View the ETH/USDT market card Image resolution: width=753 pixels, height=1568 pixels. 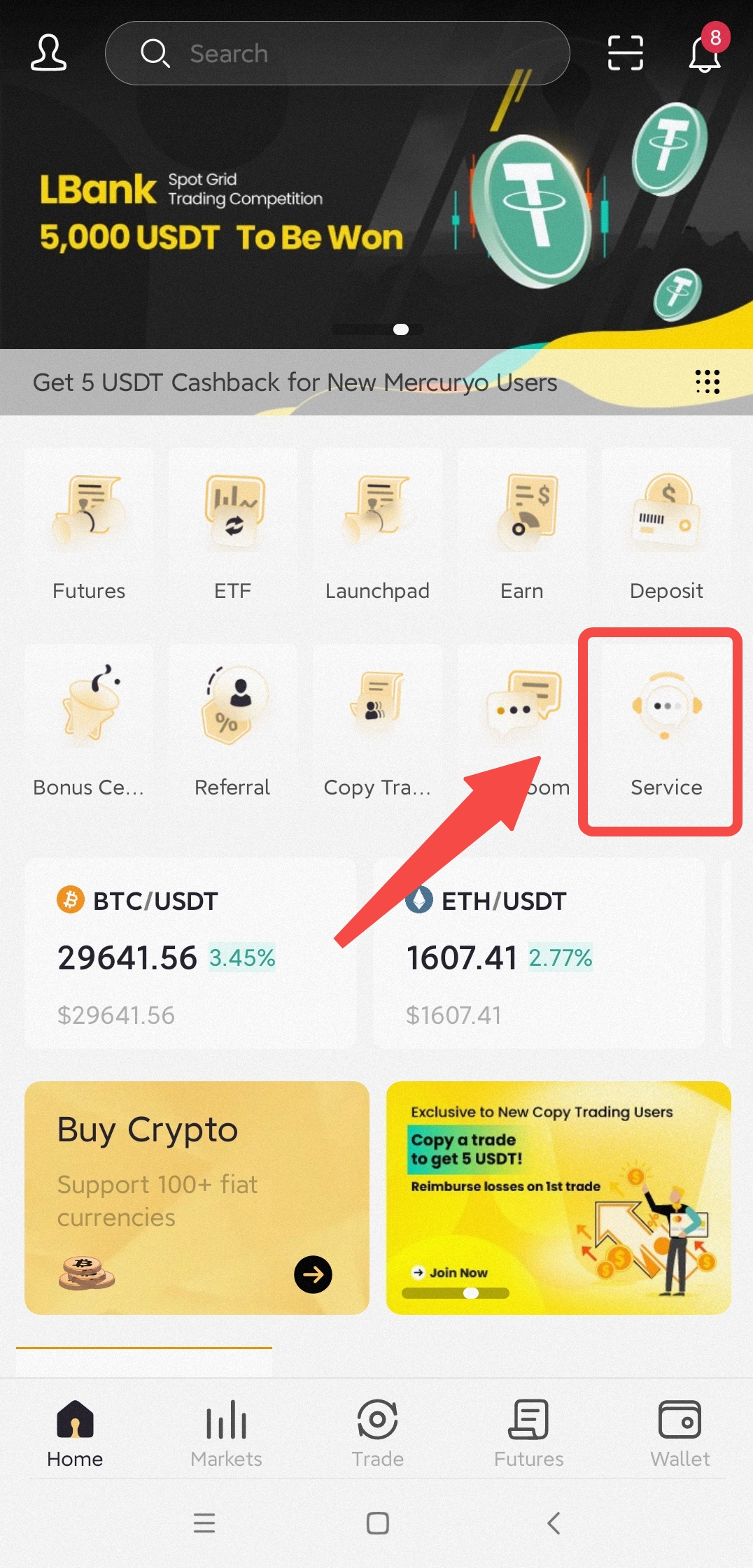click(539, 955)
